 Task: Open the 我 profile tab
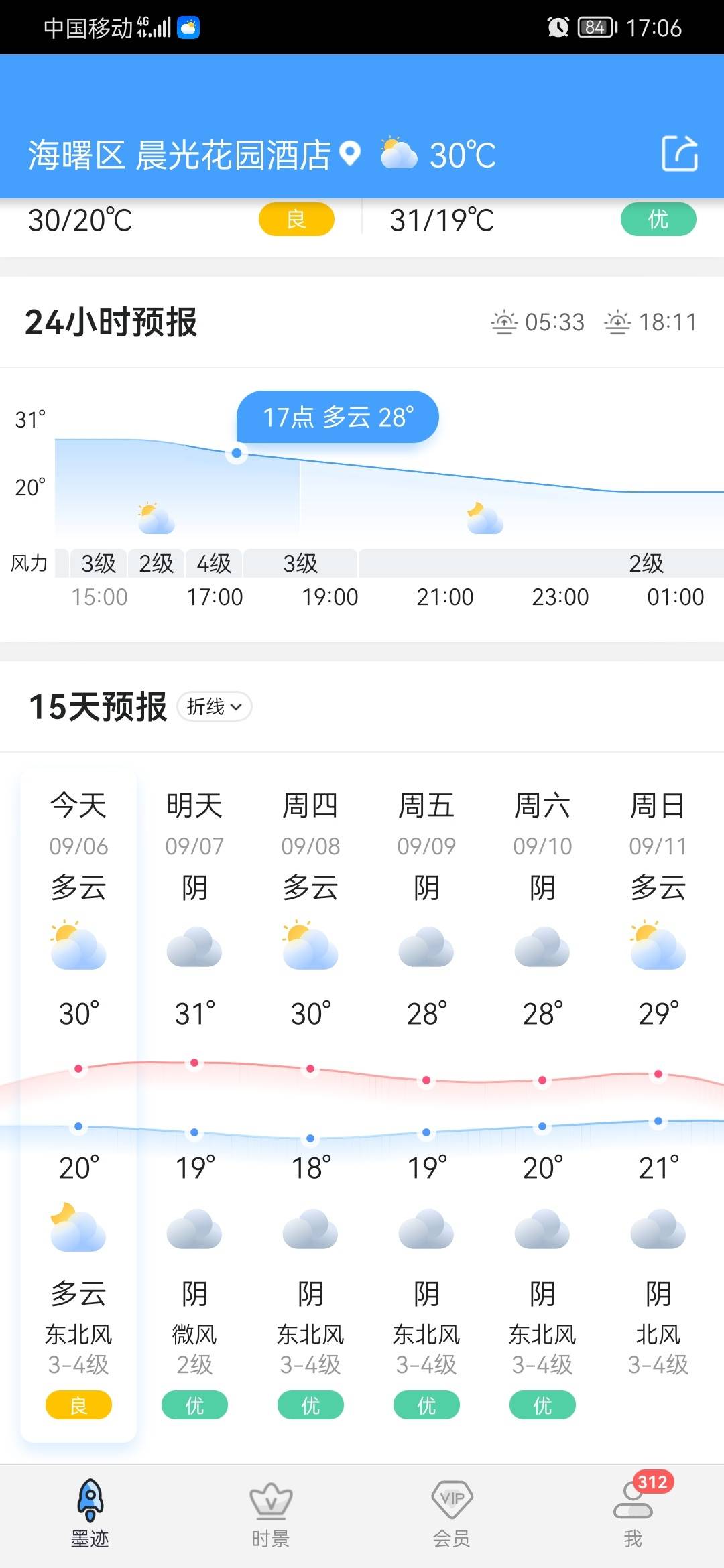(x=633, y=1514)
